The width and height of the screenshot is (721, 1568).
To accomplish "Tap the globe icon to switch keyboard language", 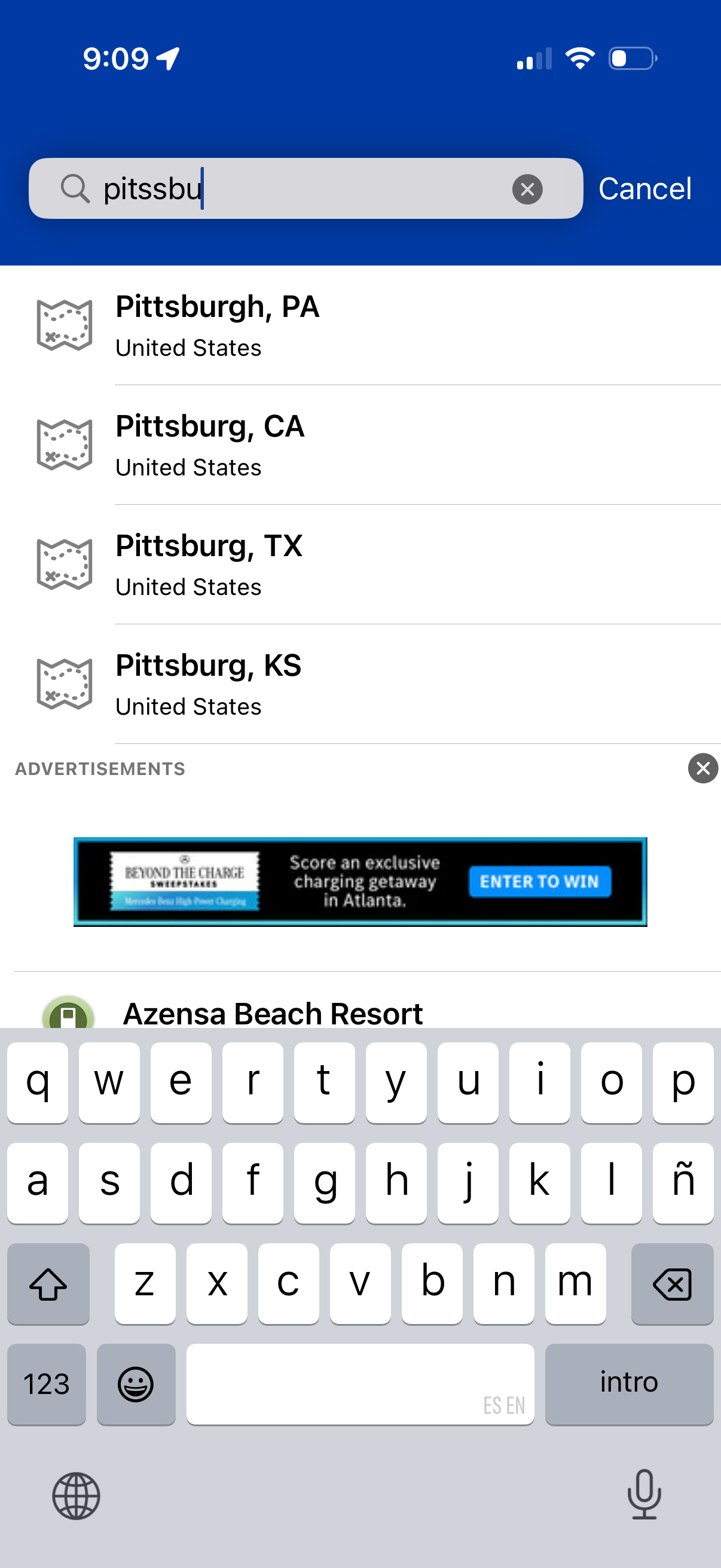I will click(x=75, y=1497).
